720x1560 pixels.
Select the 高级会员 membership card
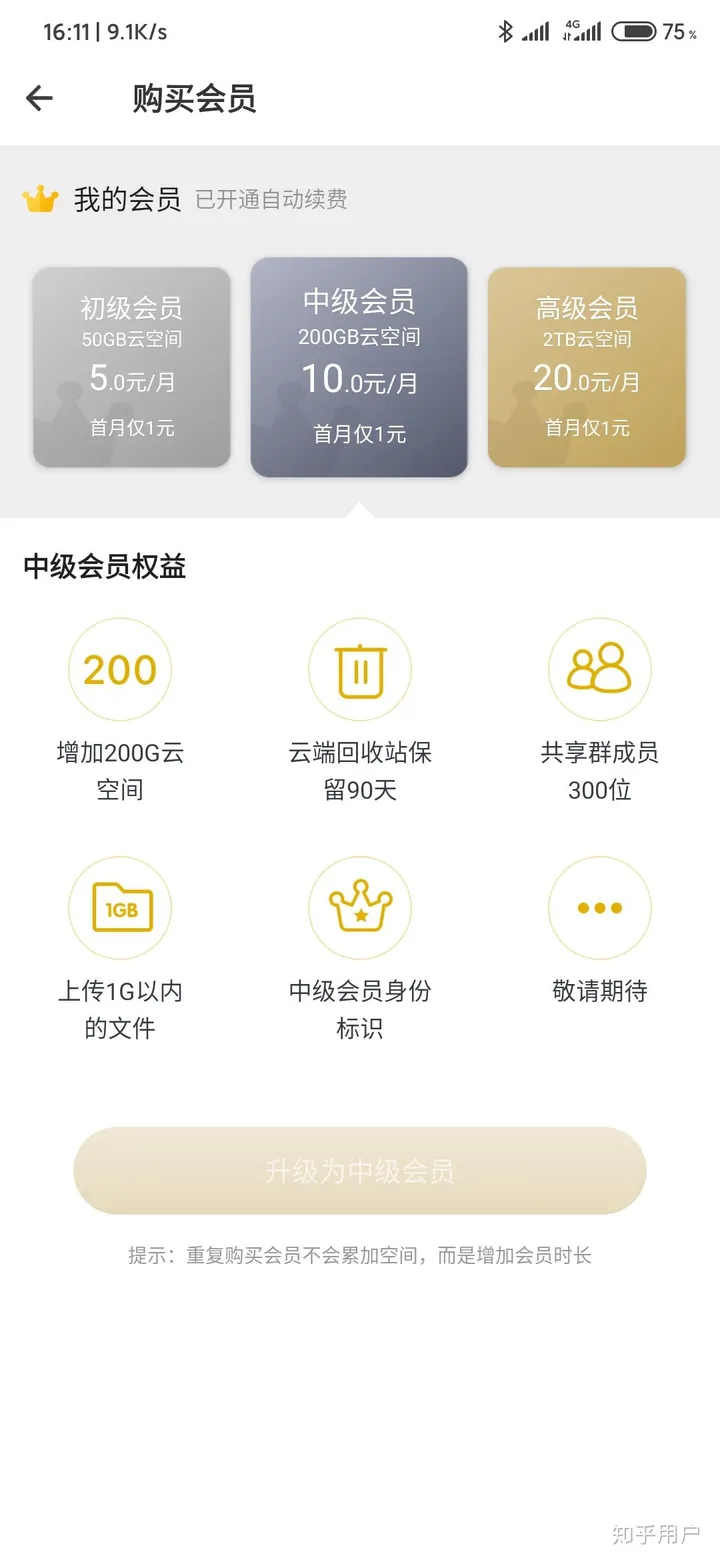point(588,366)
